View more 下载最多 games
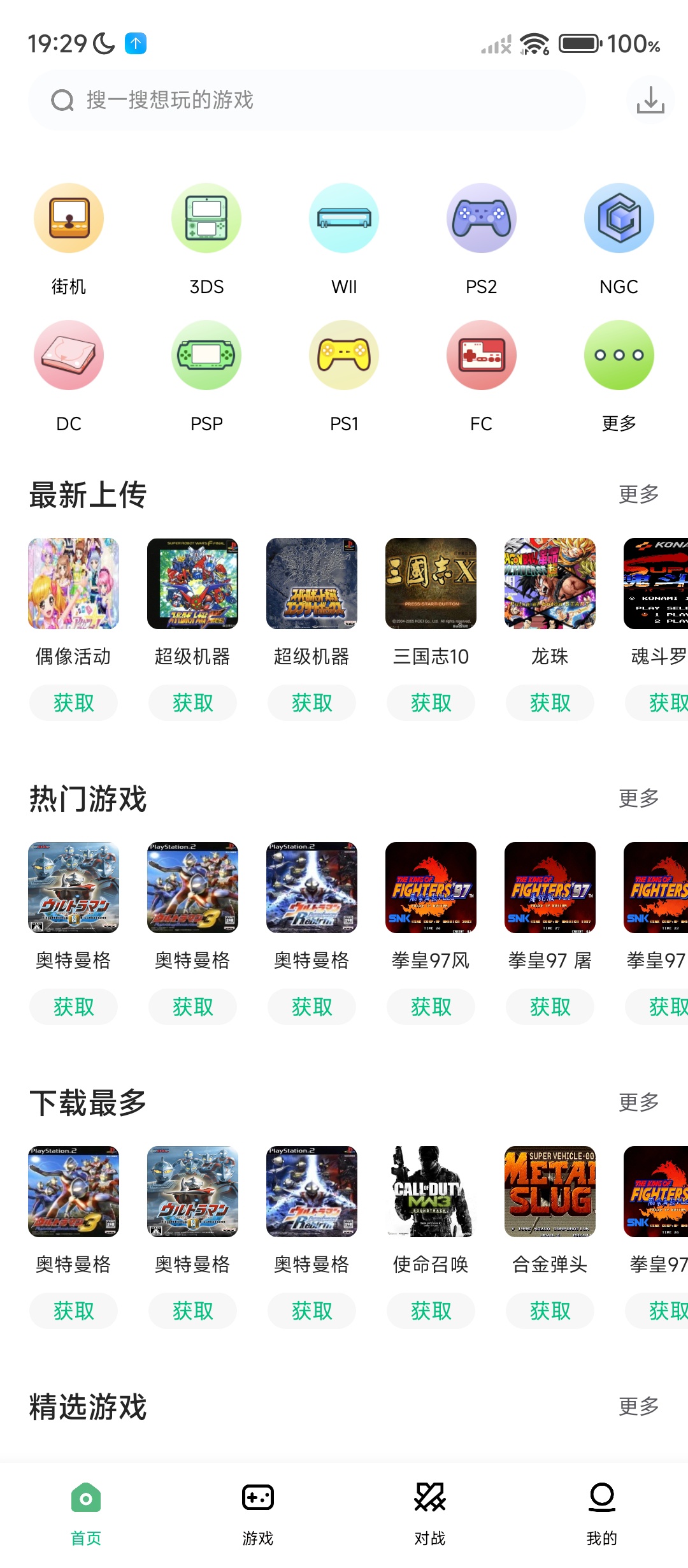The image size is (688, 1568). pyautogui.click(x=638, y=1102)
